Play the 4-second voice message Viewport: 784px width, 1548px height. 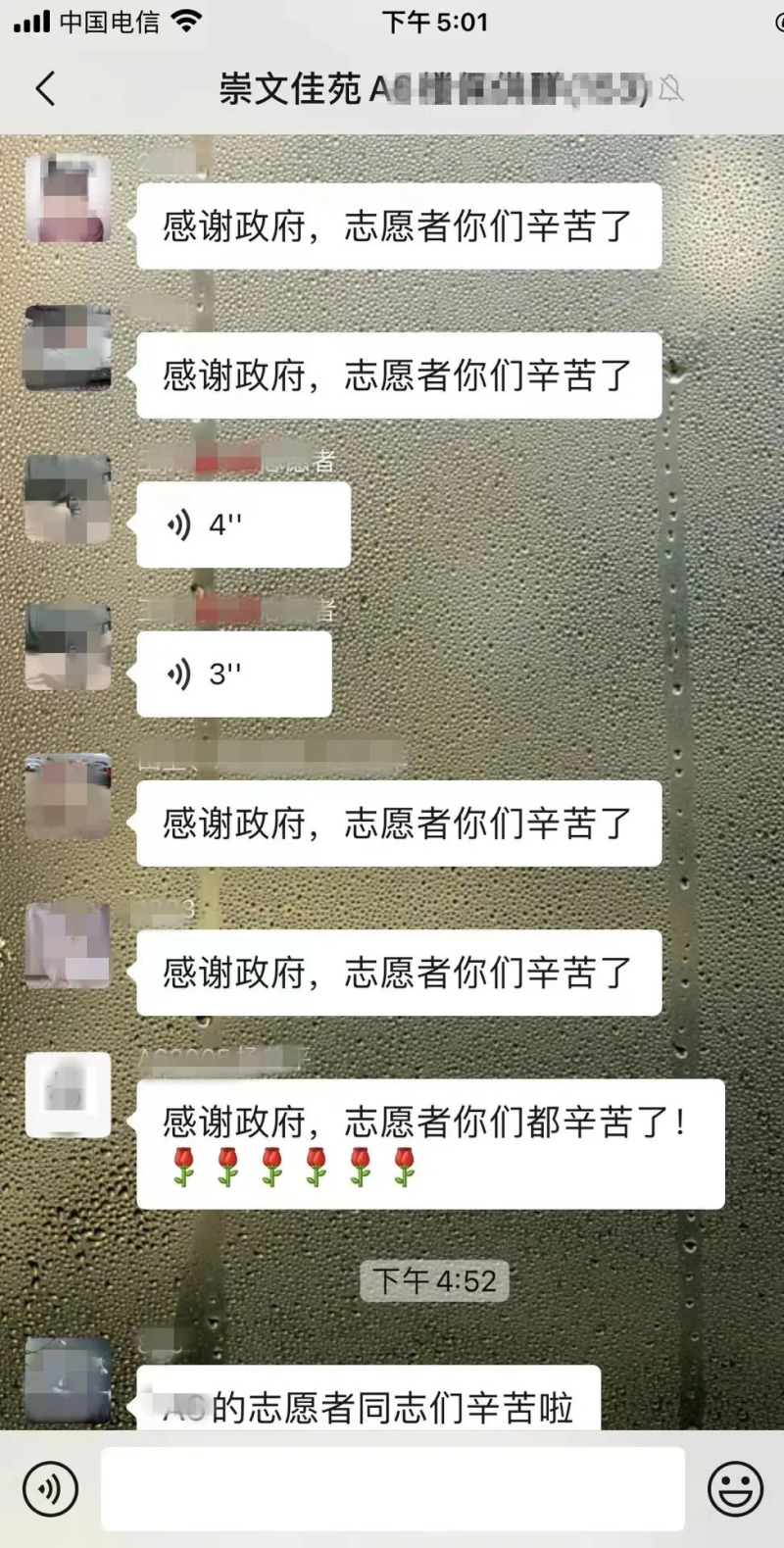242,524
